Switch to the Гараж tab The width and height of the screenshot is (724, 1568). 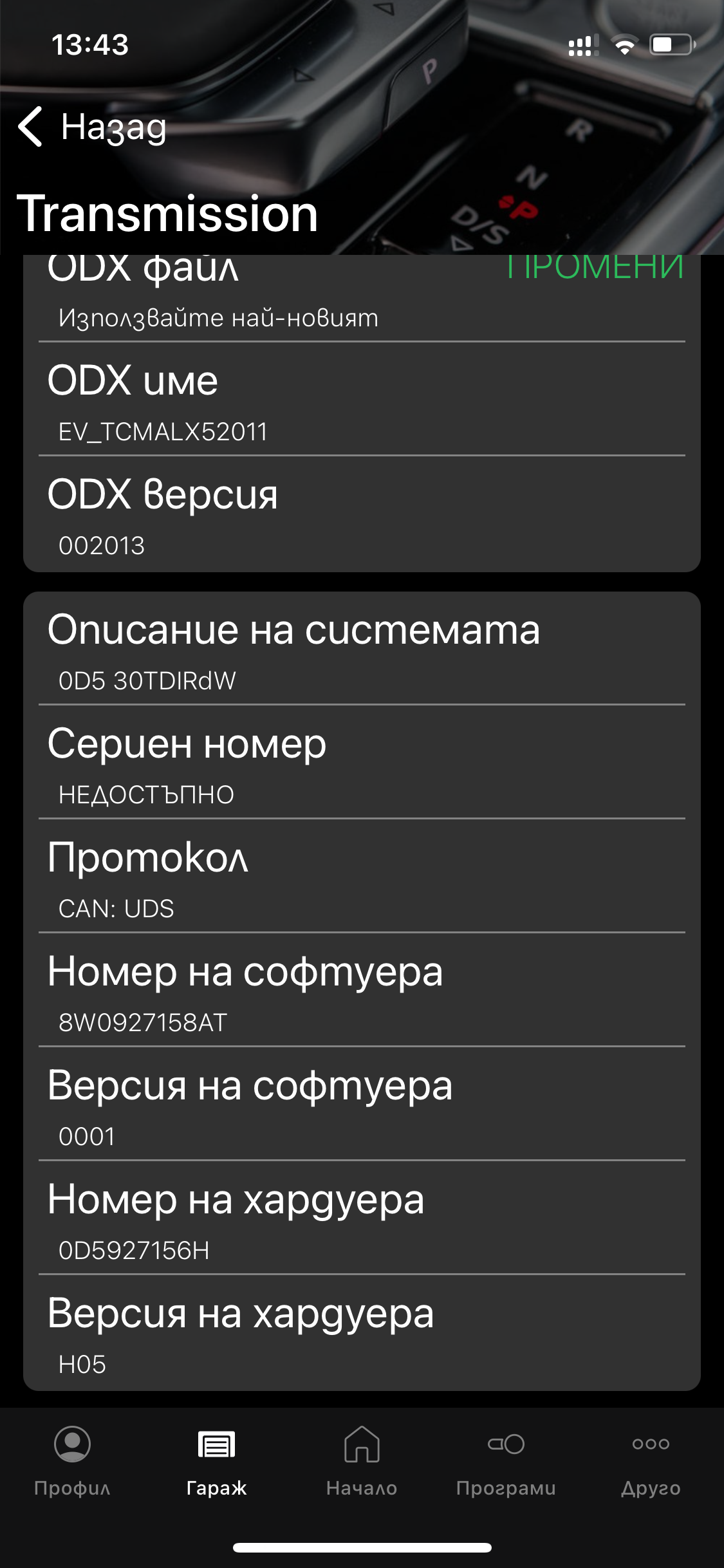217,1462
